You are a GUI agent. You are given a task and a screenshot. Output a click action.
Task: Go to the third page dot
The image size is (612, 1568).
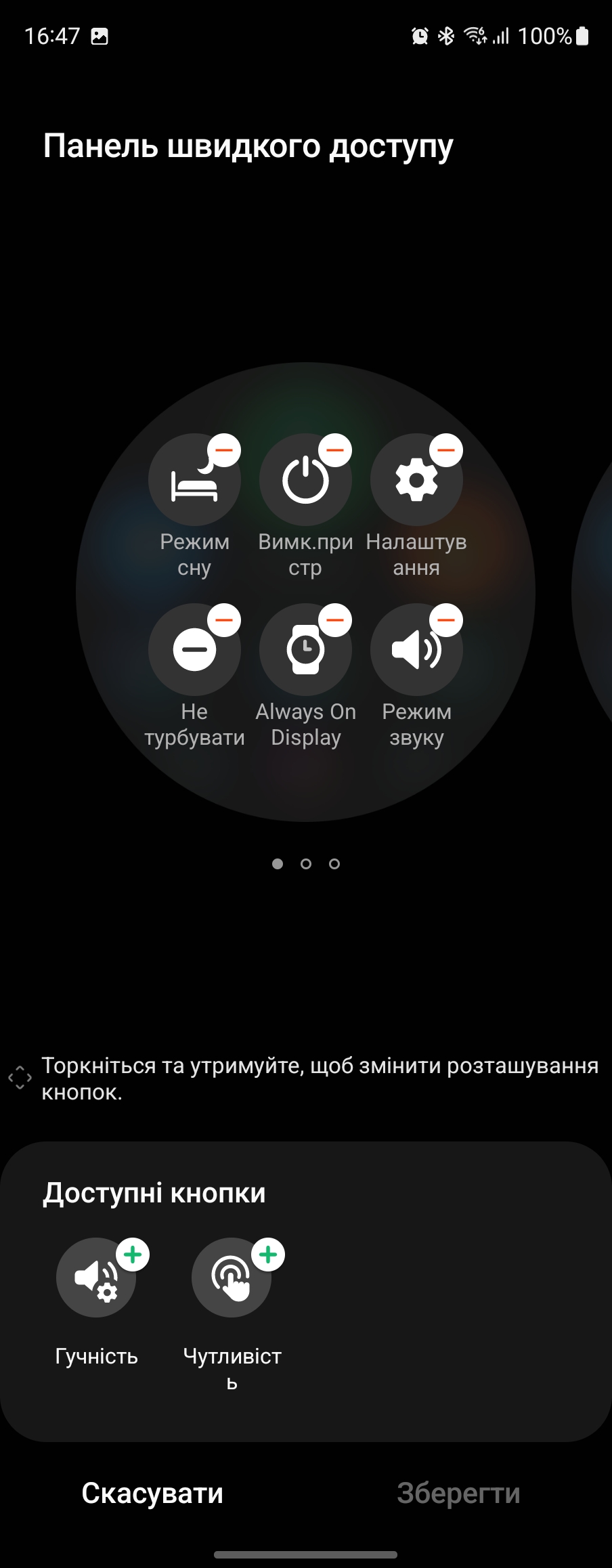click(334, 864)
